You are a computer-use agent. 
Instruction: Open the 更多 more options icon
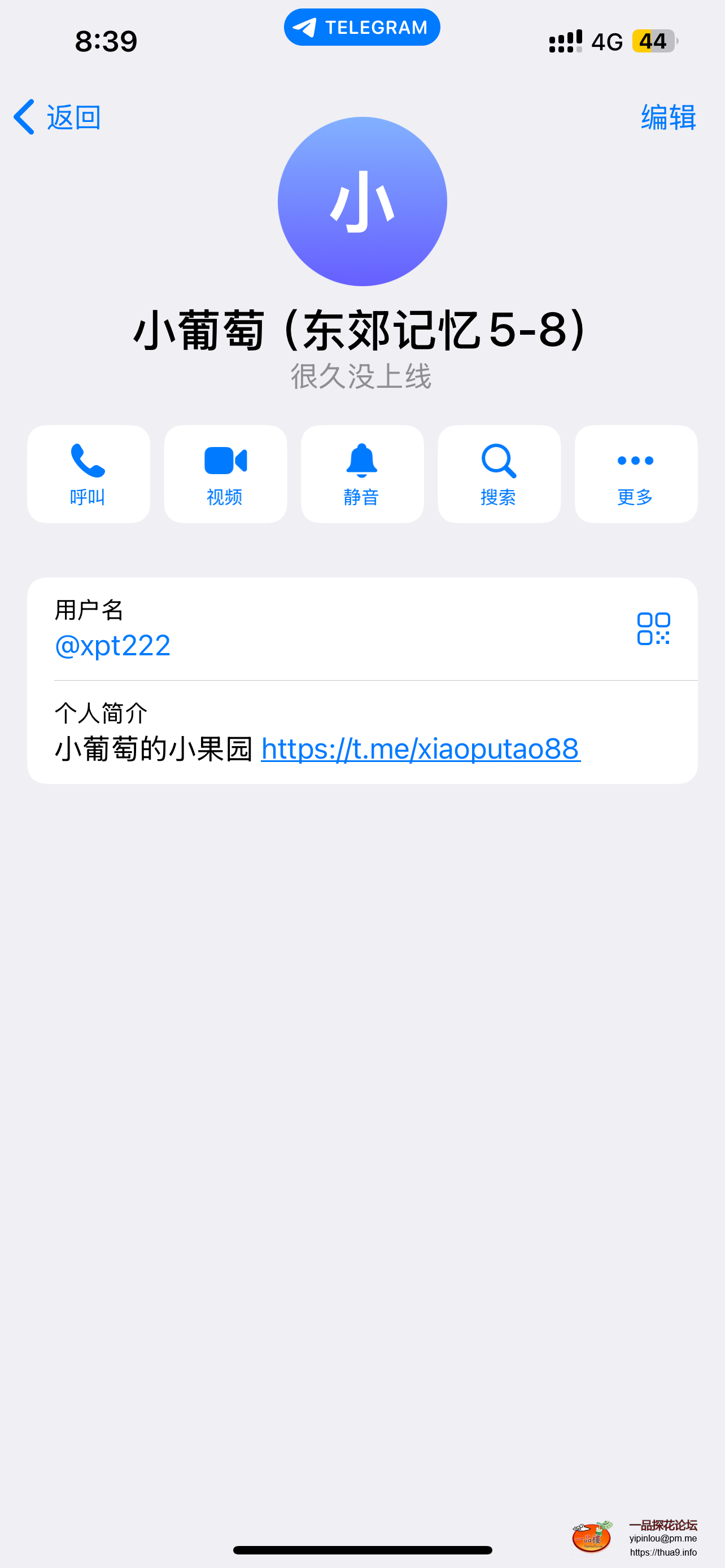tap(636, 473)
